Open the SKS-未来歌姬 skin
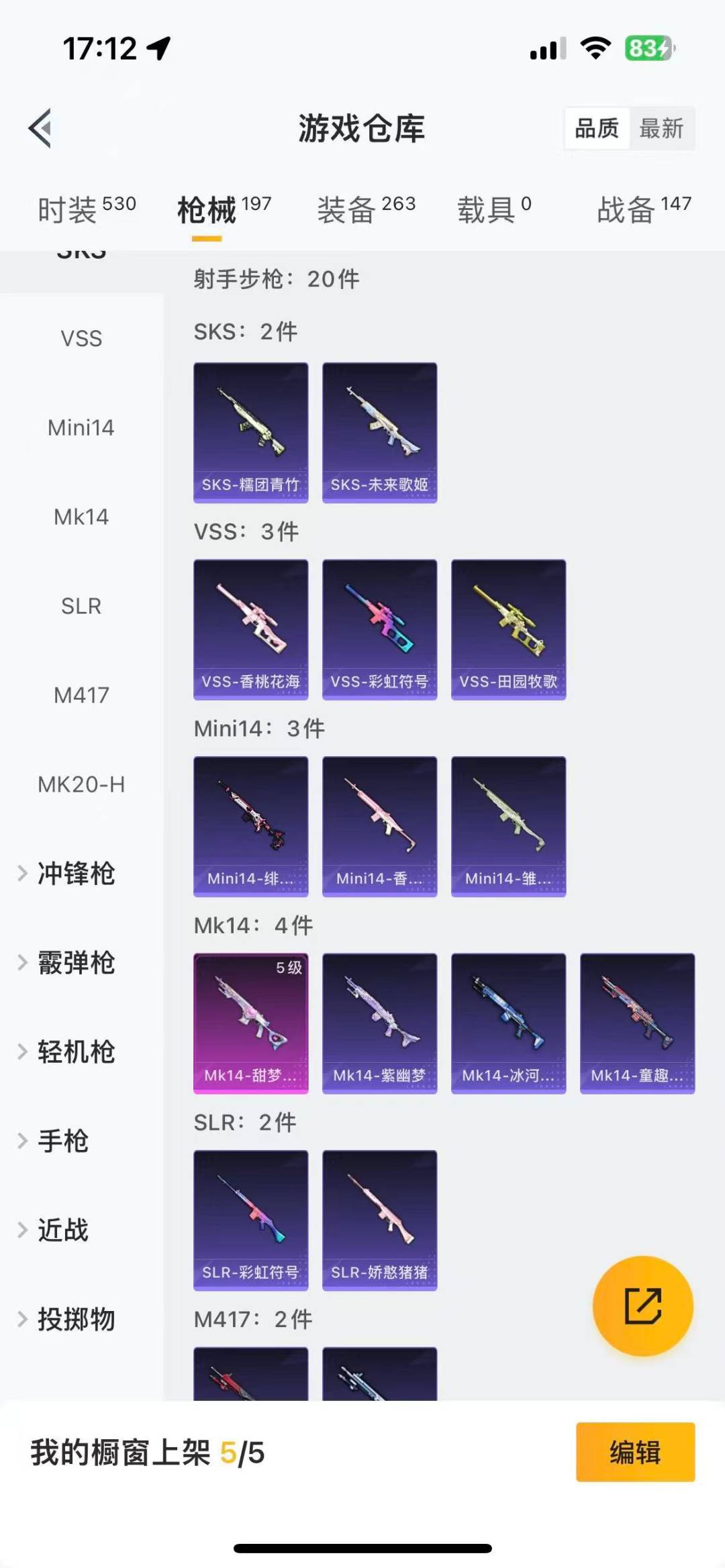 (379, 432)
